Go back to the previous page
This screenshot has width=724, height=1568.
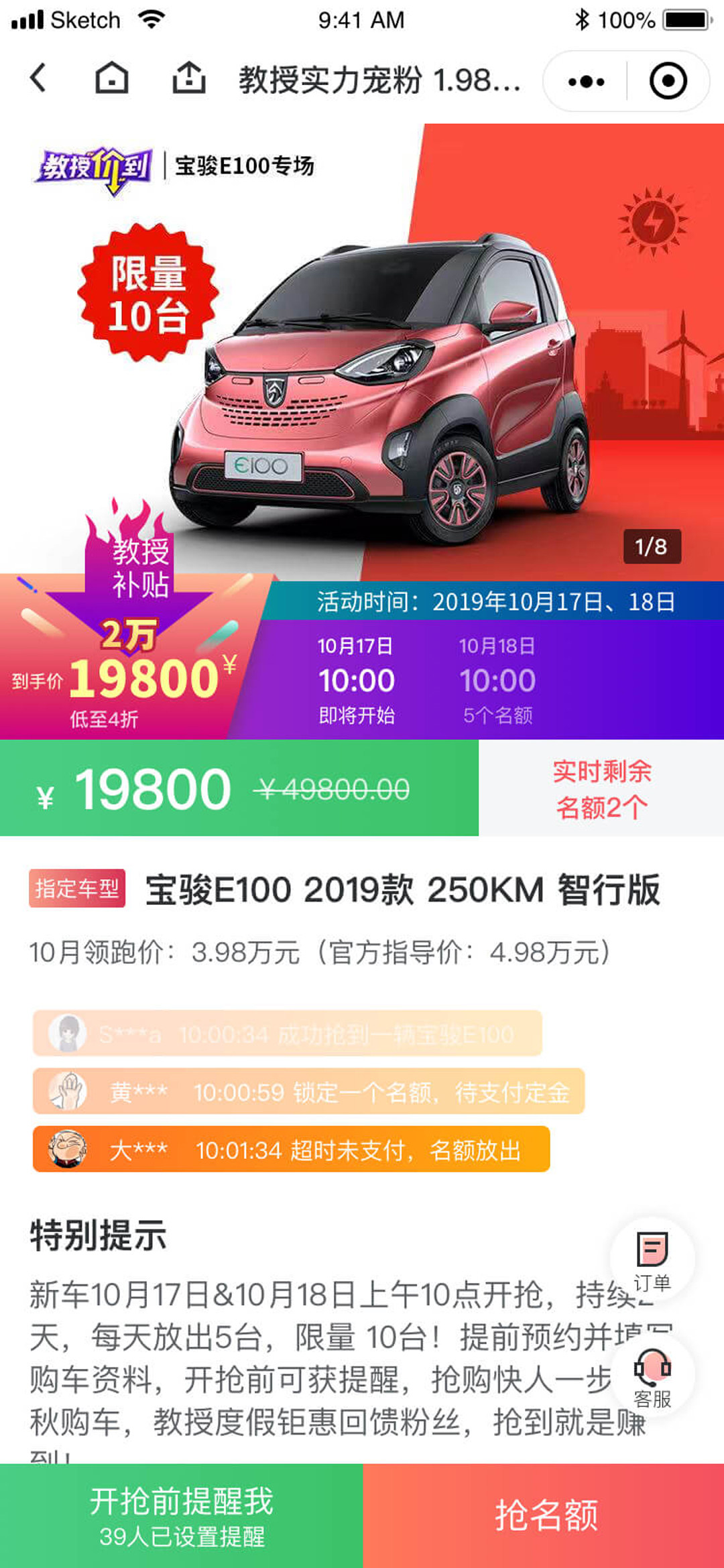[x=39, y=78]
